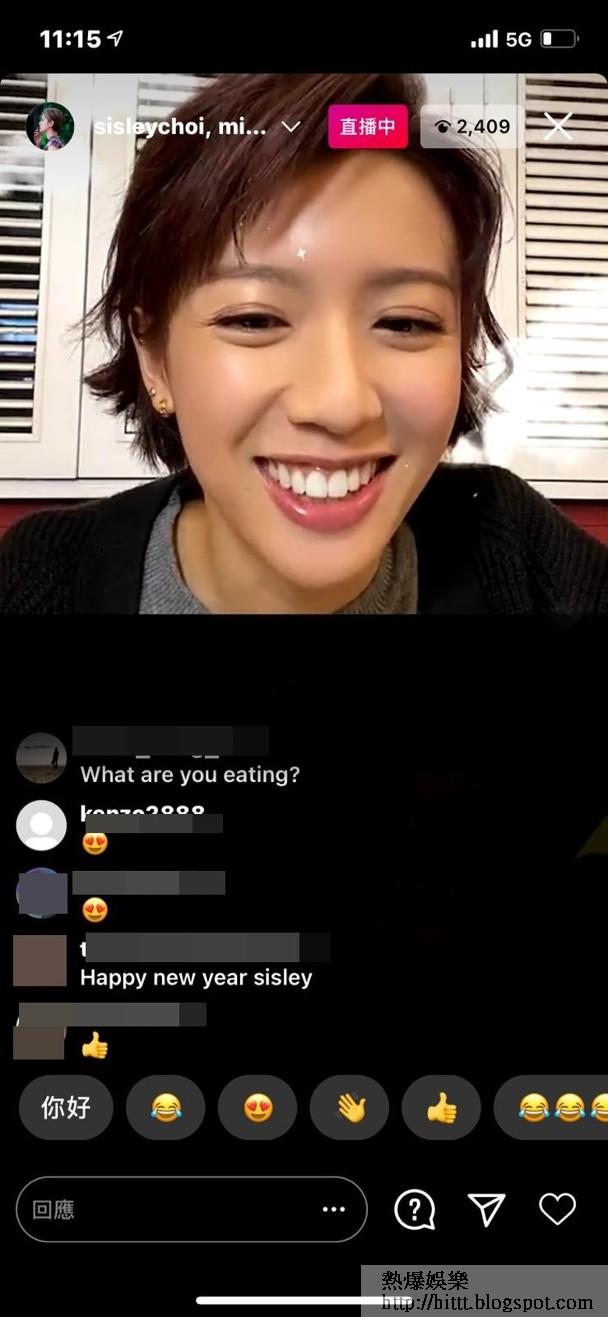The height and width of the screenshot is (1317, 608).
Task: Send the single laughing-tears emoji reaction
Action: pyautogui.click(x=165, y=1107)
